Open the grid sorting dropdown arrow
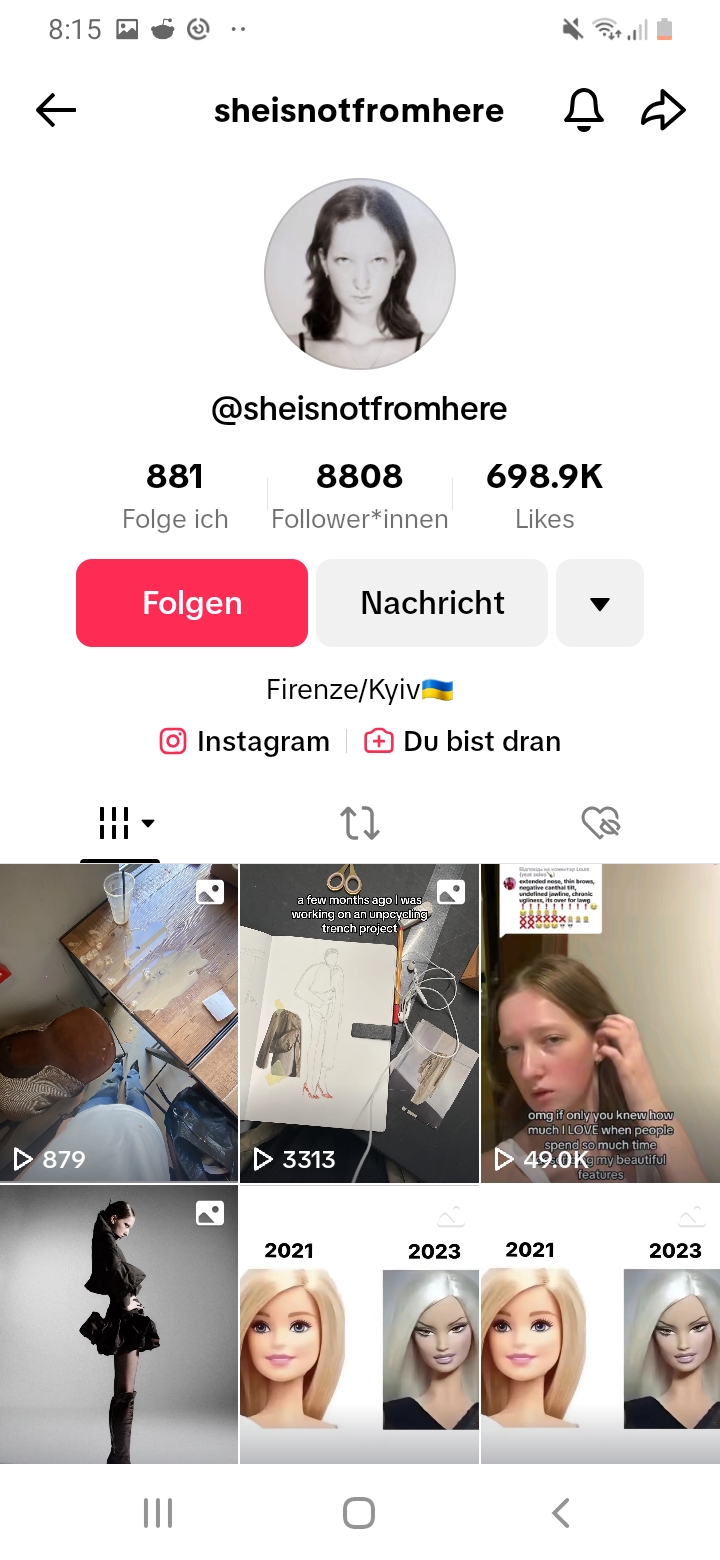720x1560 pixels. coord(145,824)
